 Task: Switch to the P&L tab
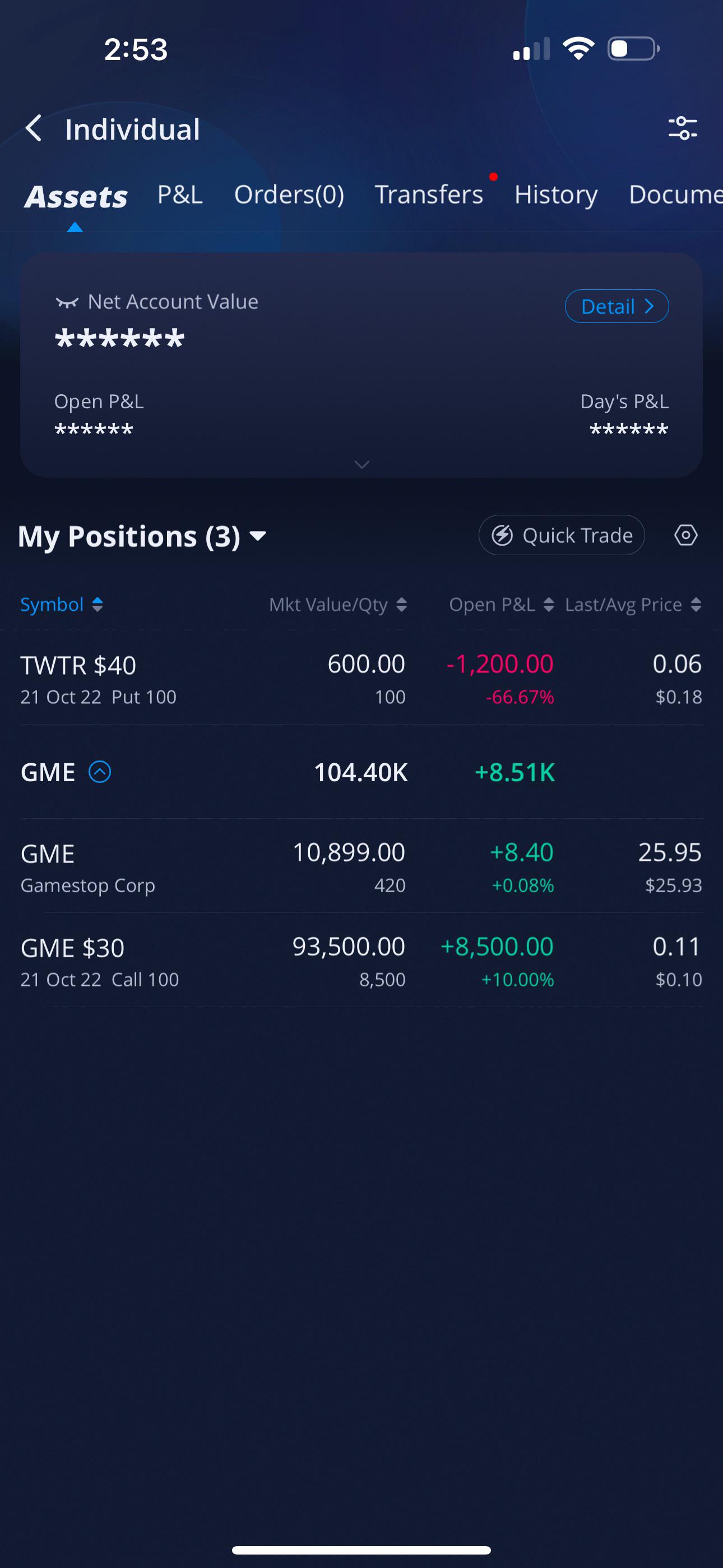click(179, 195)
